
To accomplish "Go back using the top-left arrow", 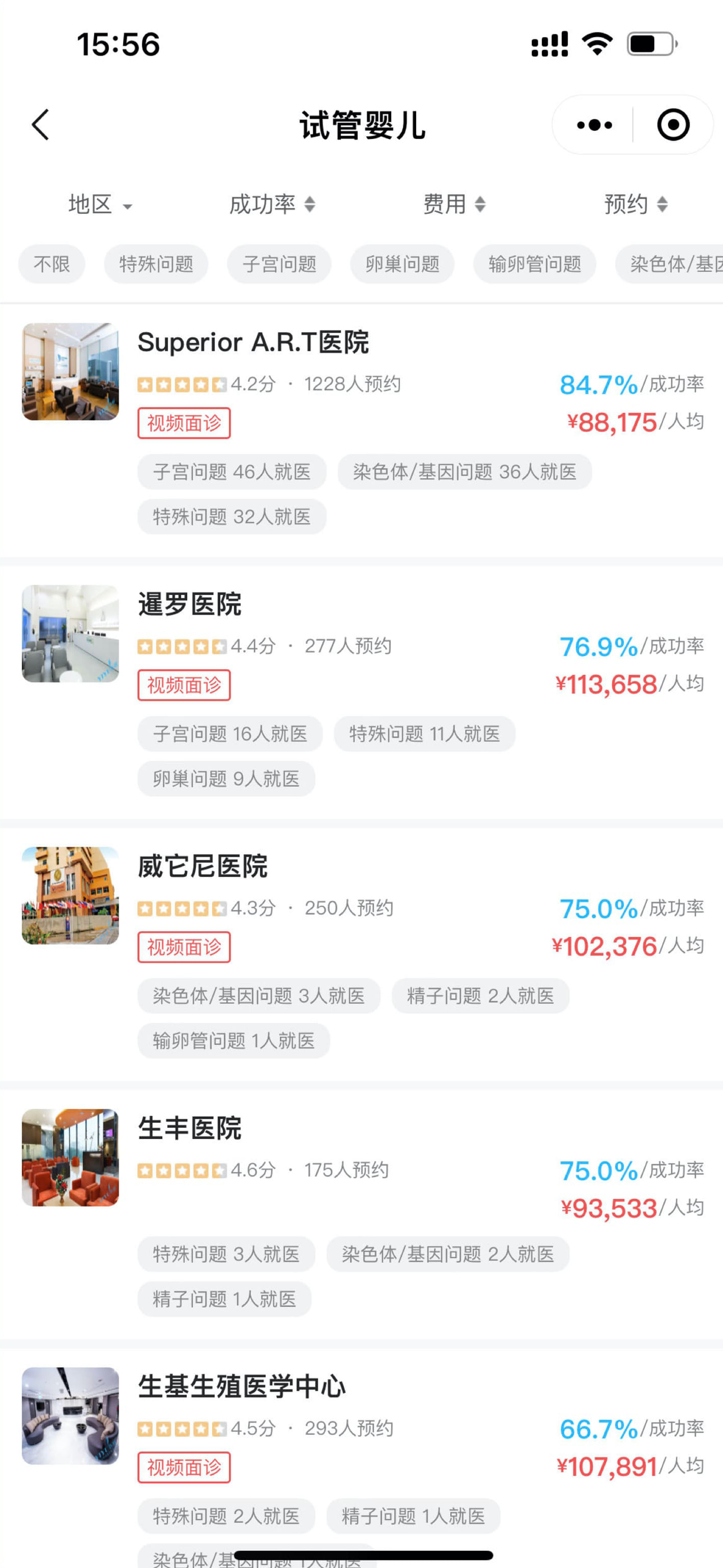I will 40,125.
